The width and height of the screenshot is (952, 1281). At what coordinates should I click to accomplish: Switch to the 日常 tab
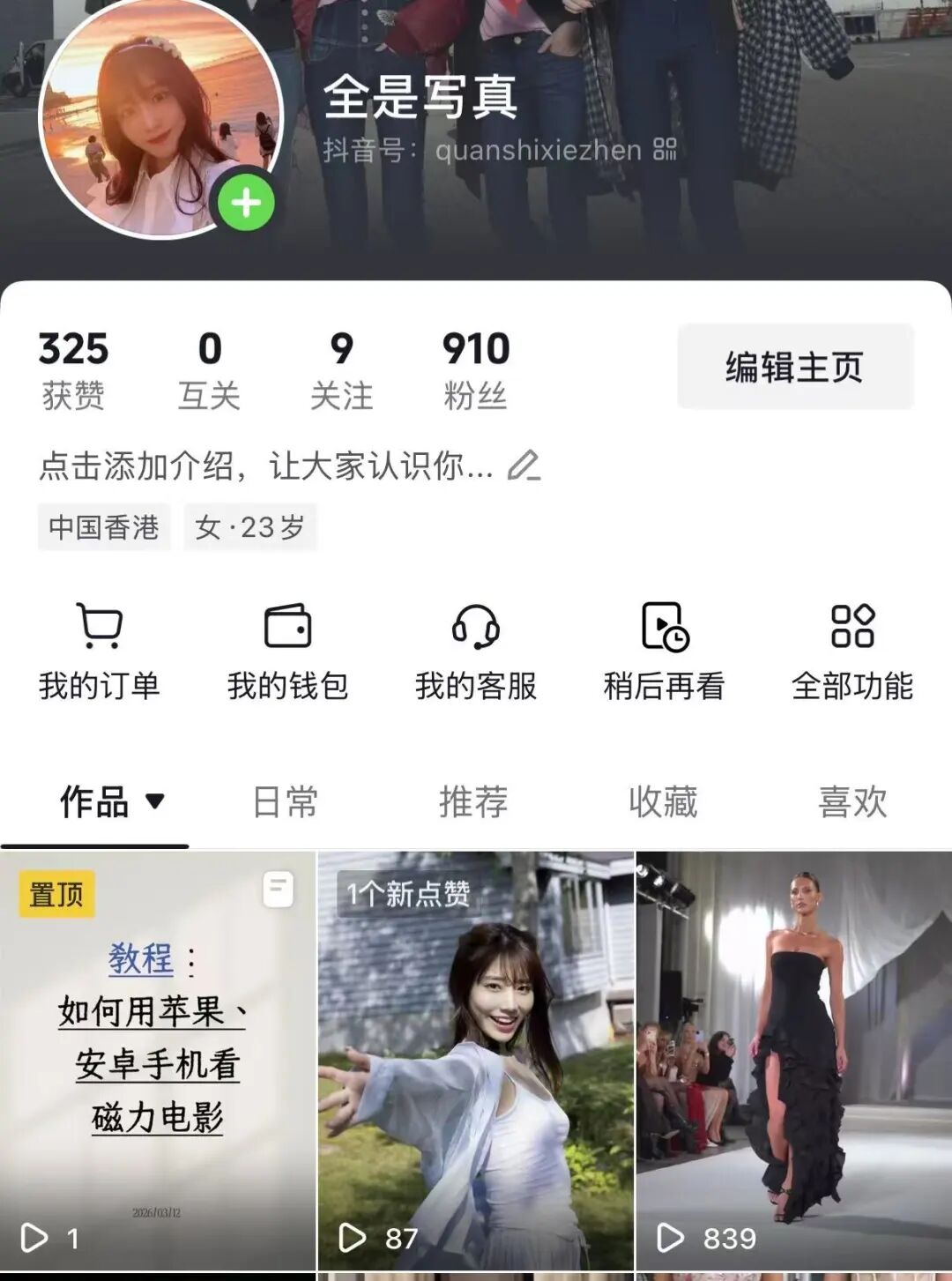tap(285, 801)
